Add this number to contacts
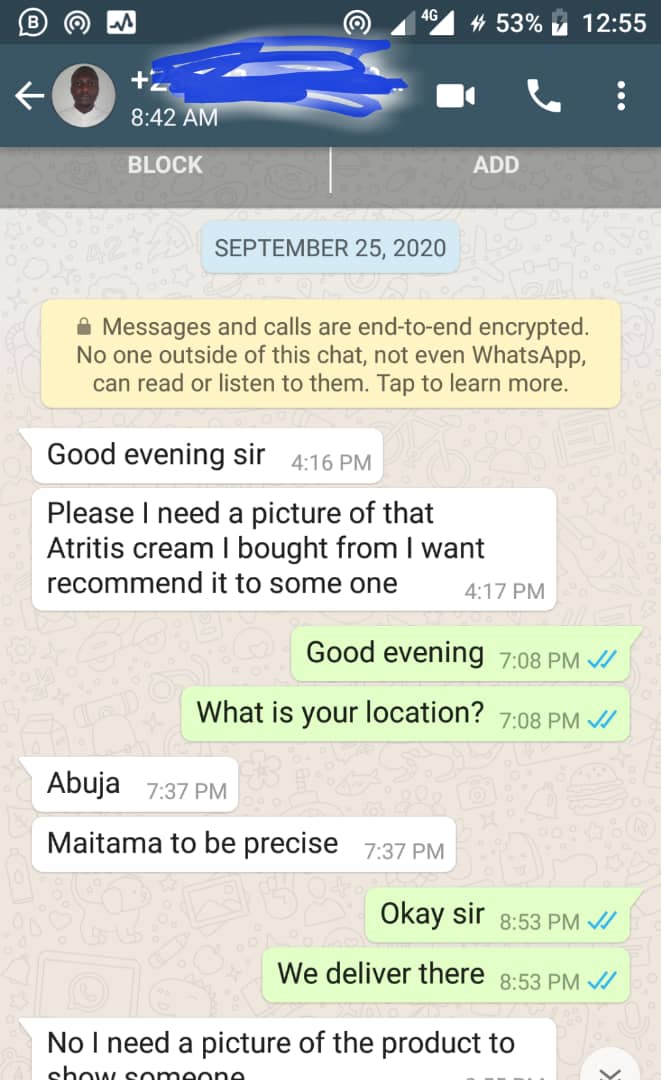 pyautogui.click(x=495, y=165)
